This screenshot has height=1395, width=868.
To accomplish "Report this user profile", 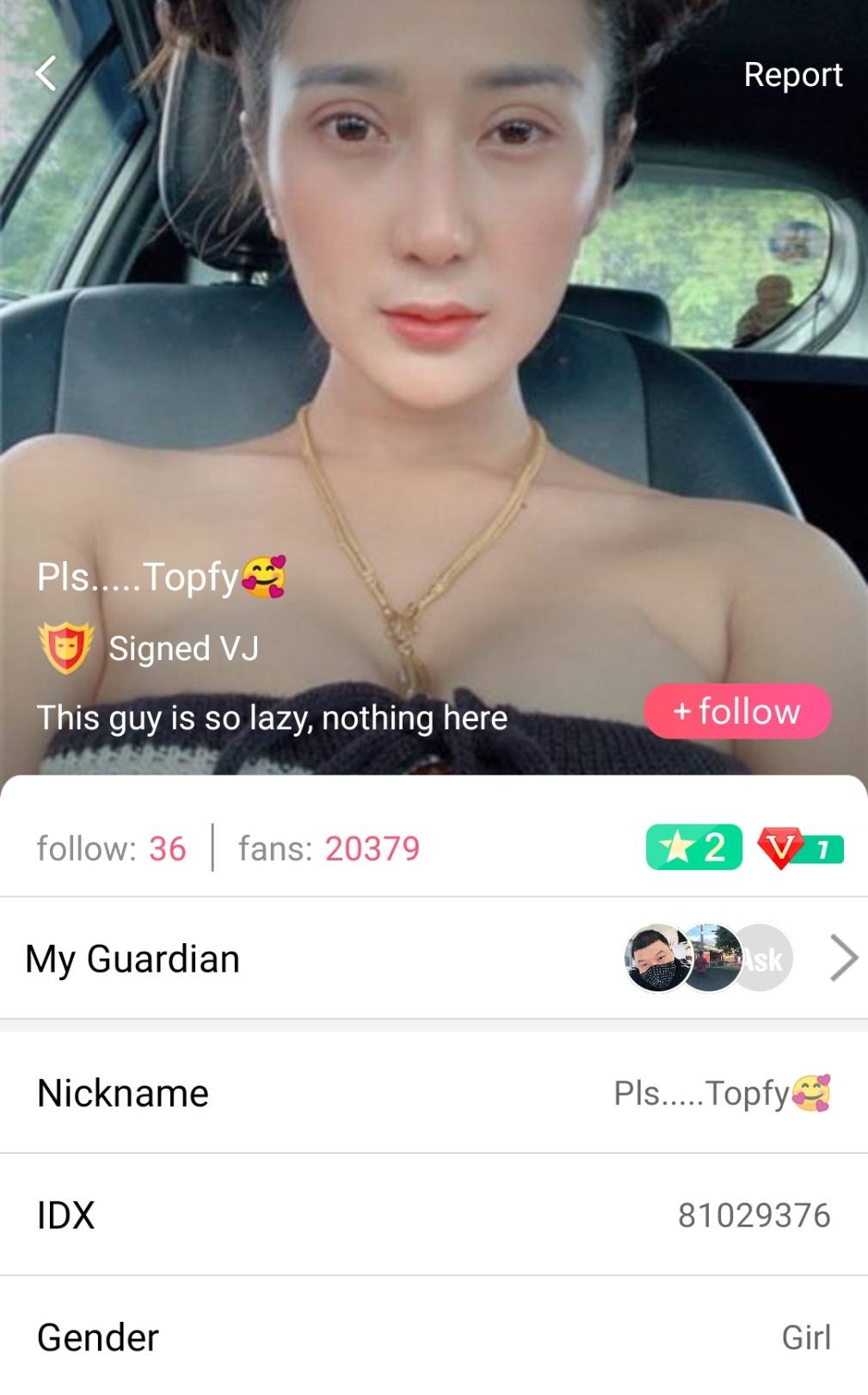I will pos(792,75).
